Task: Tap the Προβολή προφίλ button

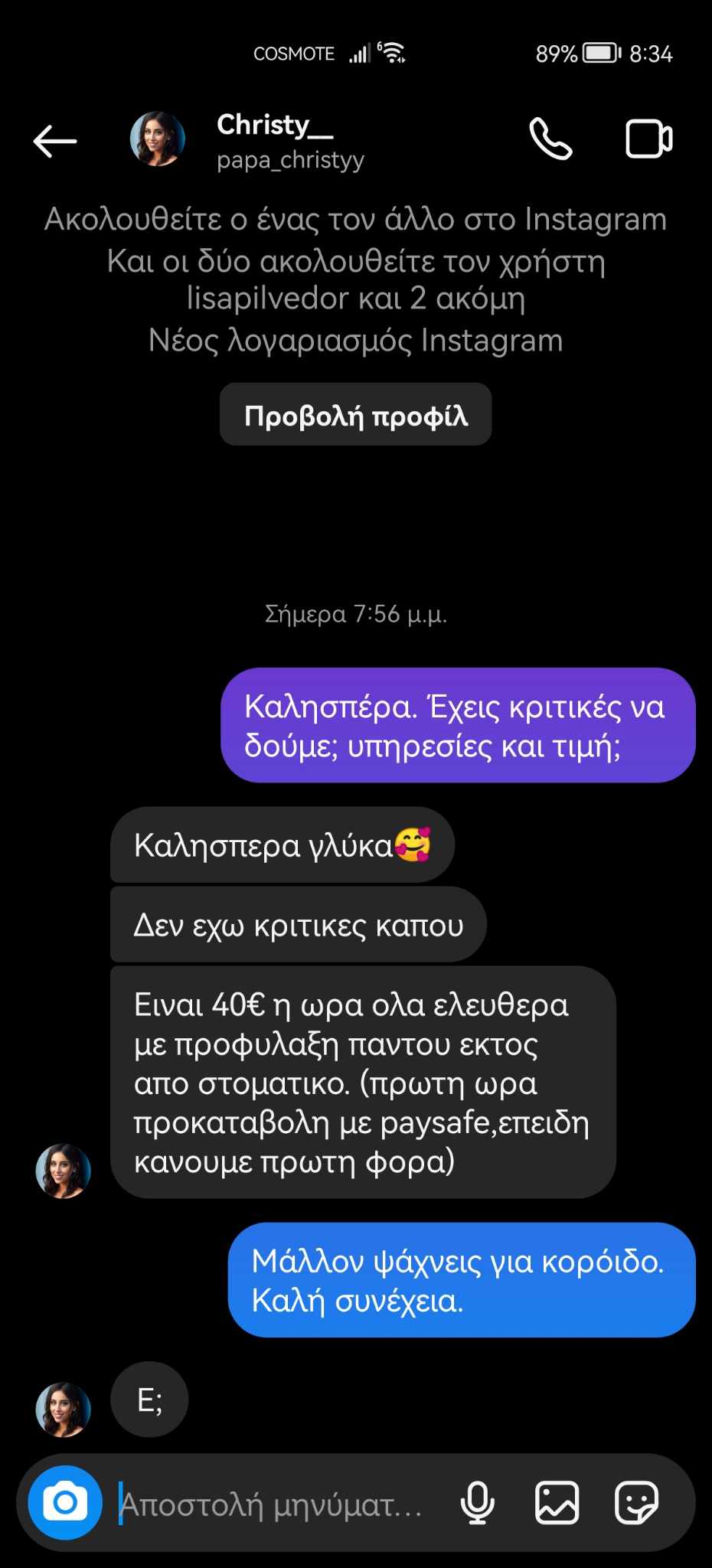Action: tap(355, 415)
